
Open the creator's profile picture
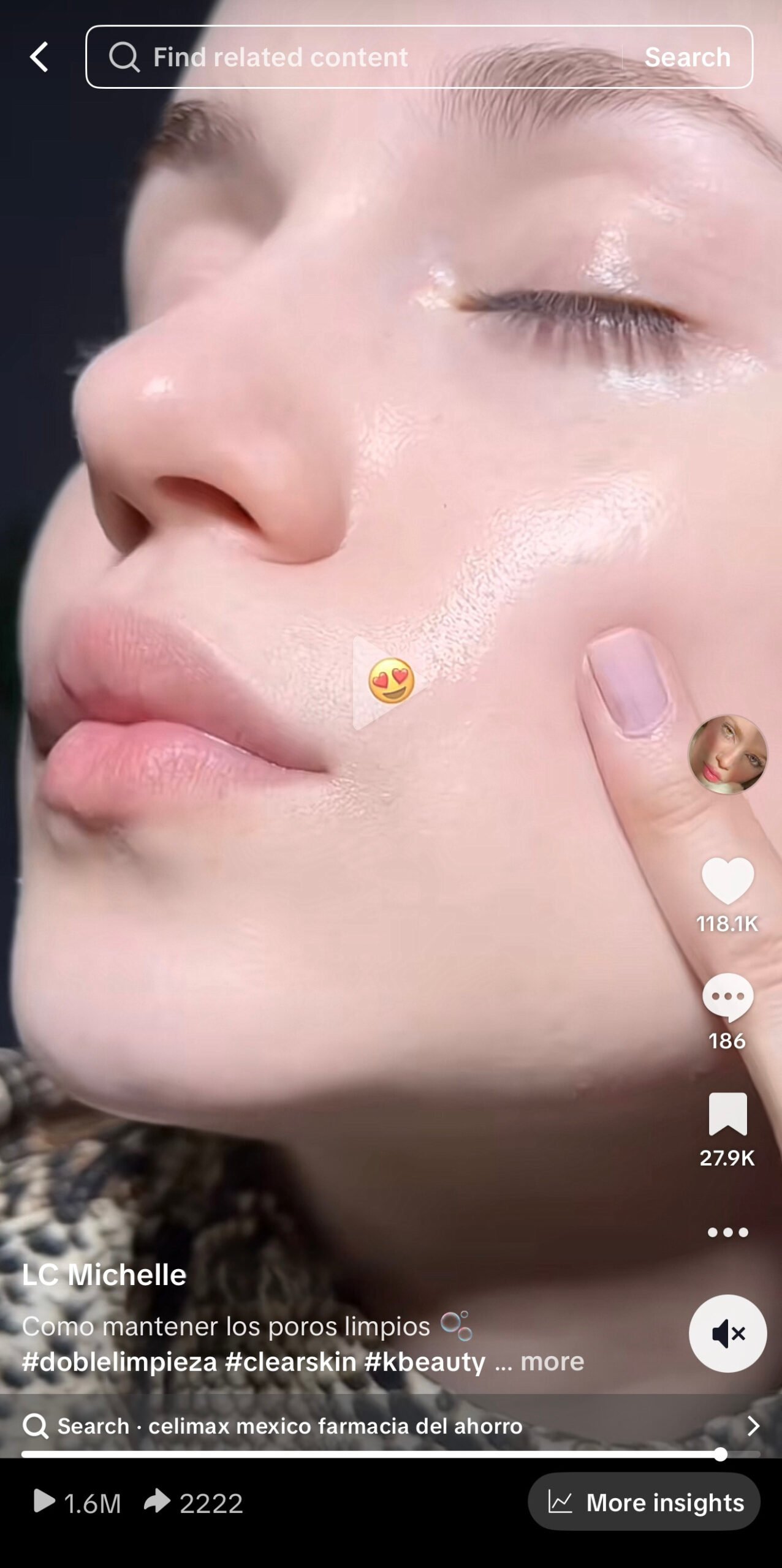click(727, 754)
